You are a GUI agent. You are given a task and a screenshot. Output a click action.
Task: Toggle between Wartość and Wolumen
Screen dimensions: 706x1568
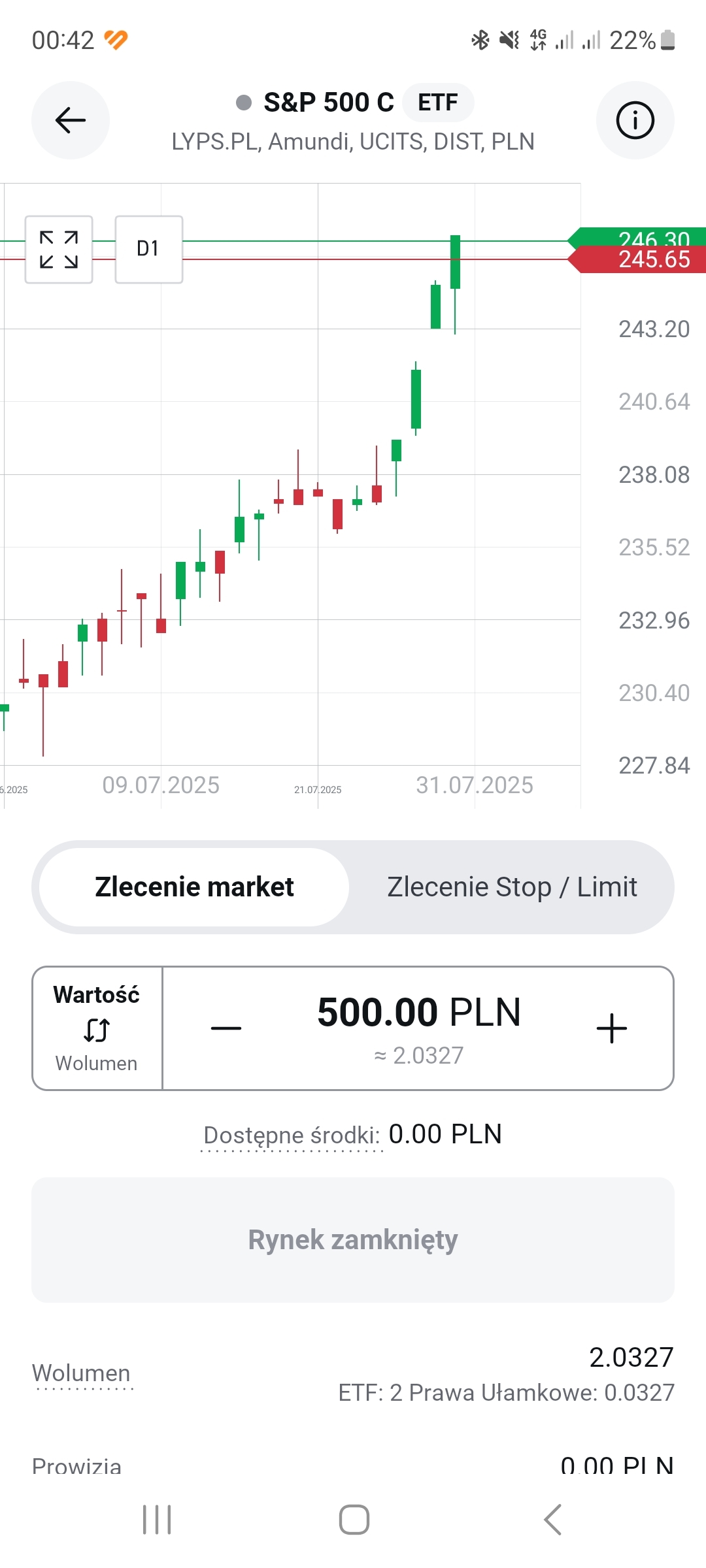pos(97,1028)
